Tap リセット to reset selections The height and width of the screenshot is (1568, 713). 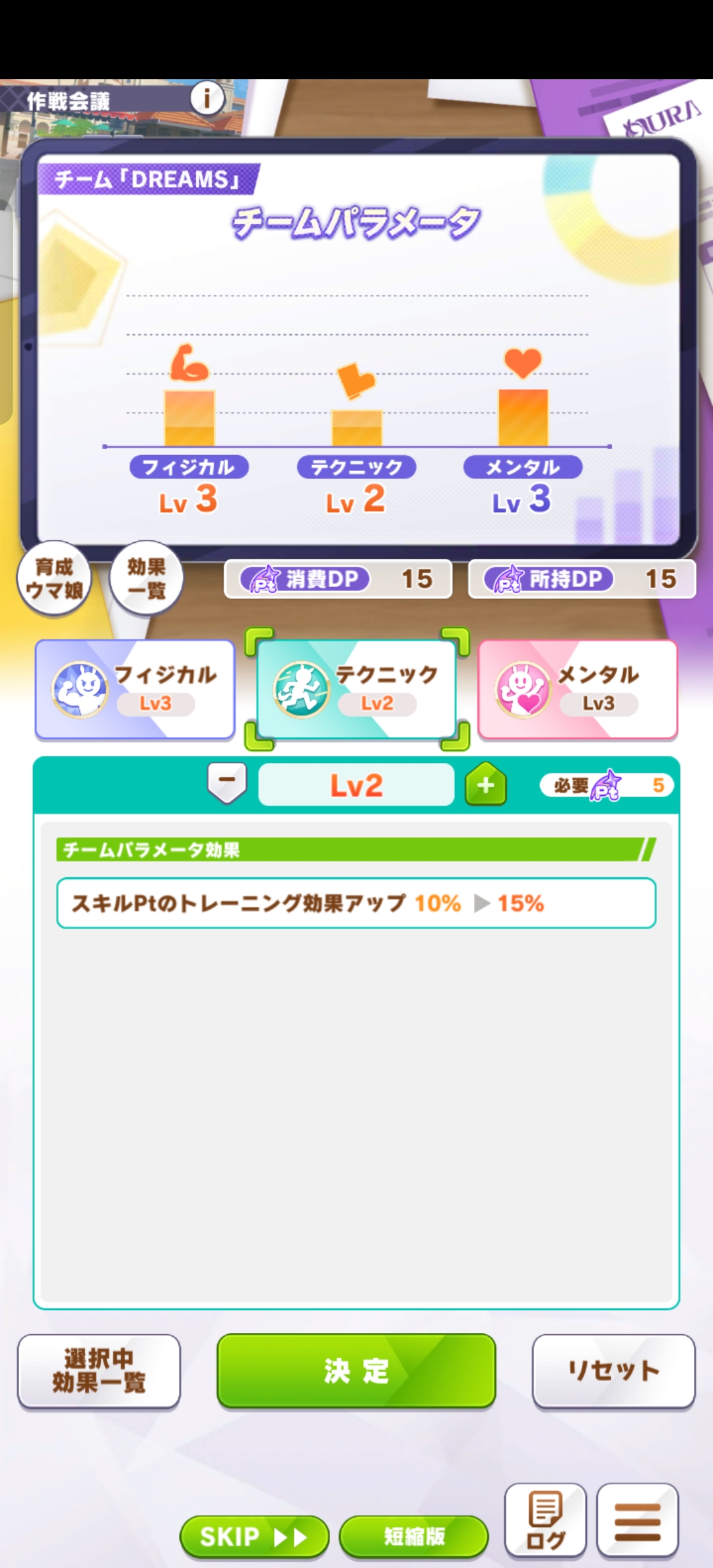click(x=613, y=1371)
